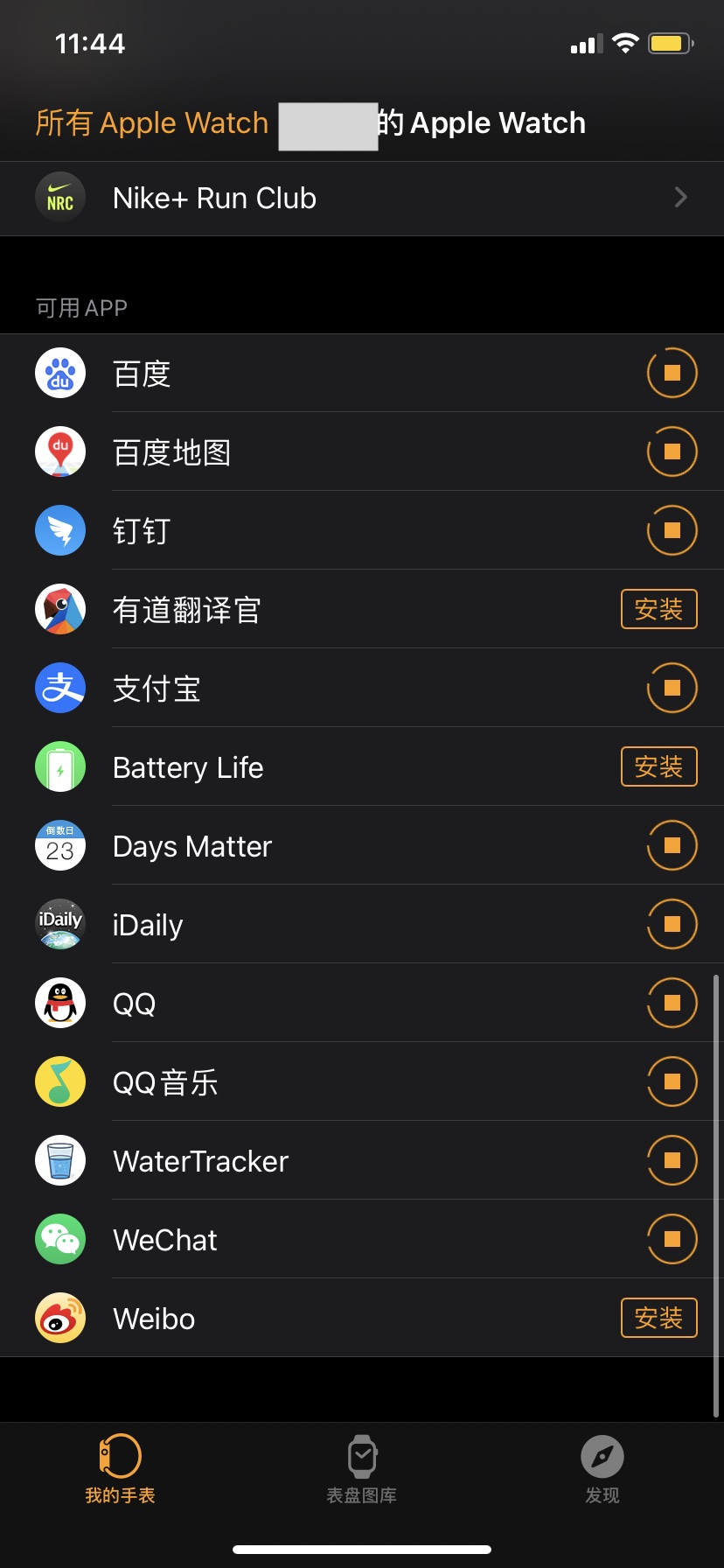Stop the 钉钉 install
The image size is (724, 1568).
point(672,531)
